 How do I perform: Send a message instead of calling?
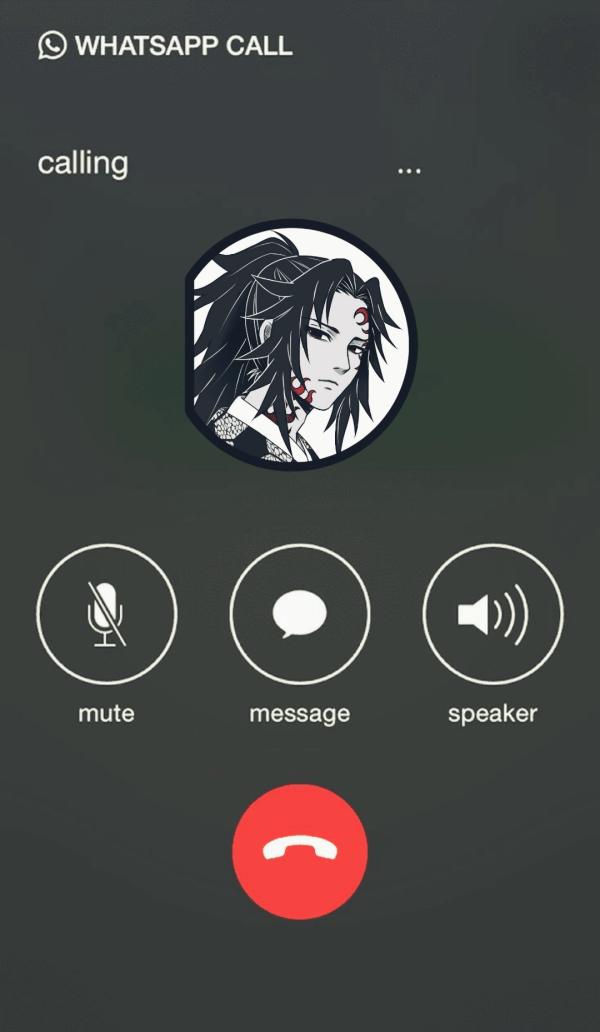(299, 614)
